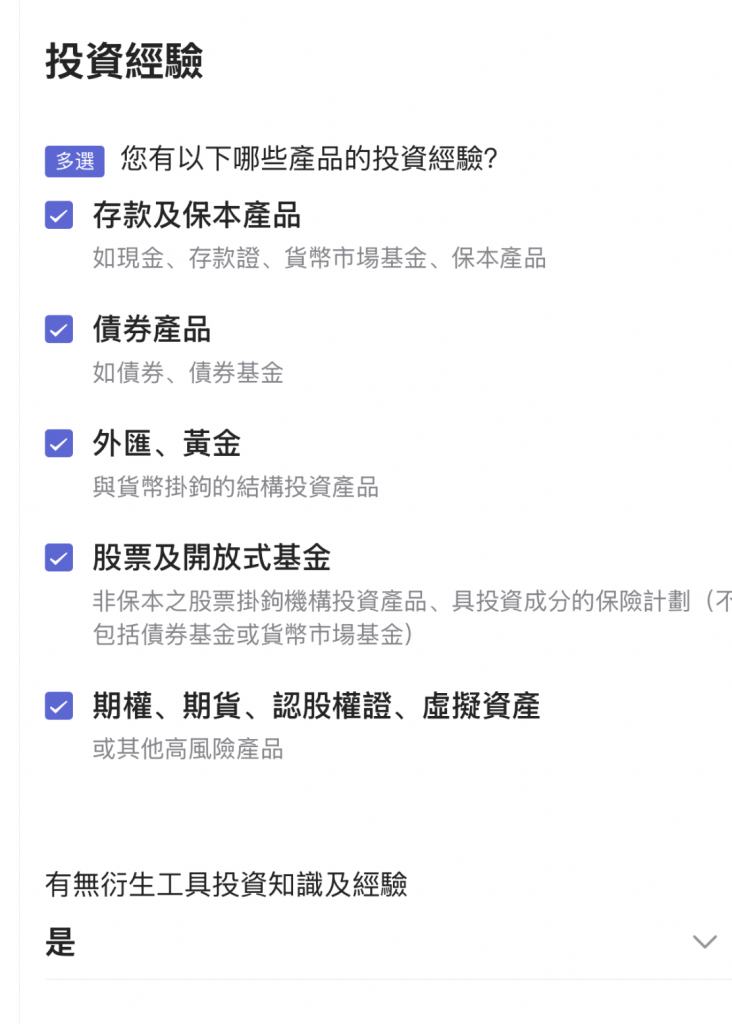This screenshot has width=732, height=1024.
Task: Untick 股票及開放式基金 checkbox
Action: [59, 557]
